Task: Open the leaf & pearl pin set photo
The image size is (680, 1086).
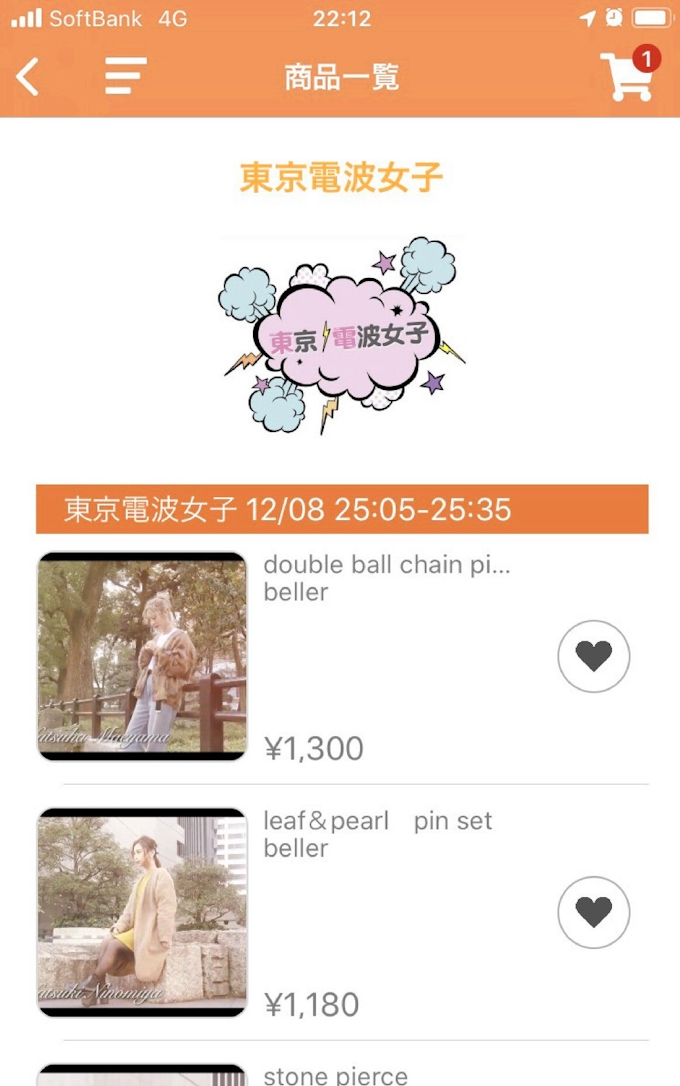Action: pos(142,912)
